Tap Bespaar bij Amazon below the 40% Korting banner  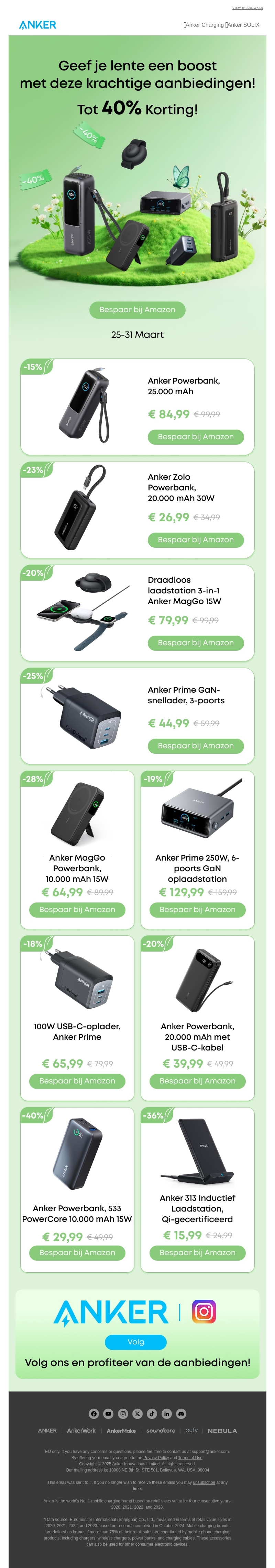(x=137, y=310)
